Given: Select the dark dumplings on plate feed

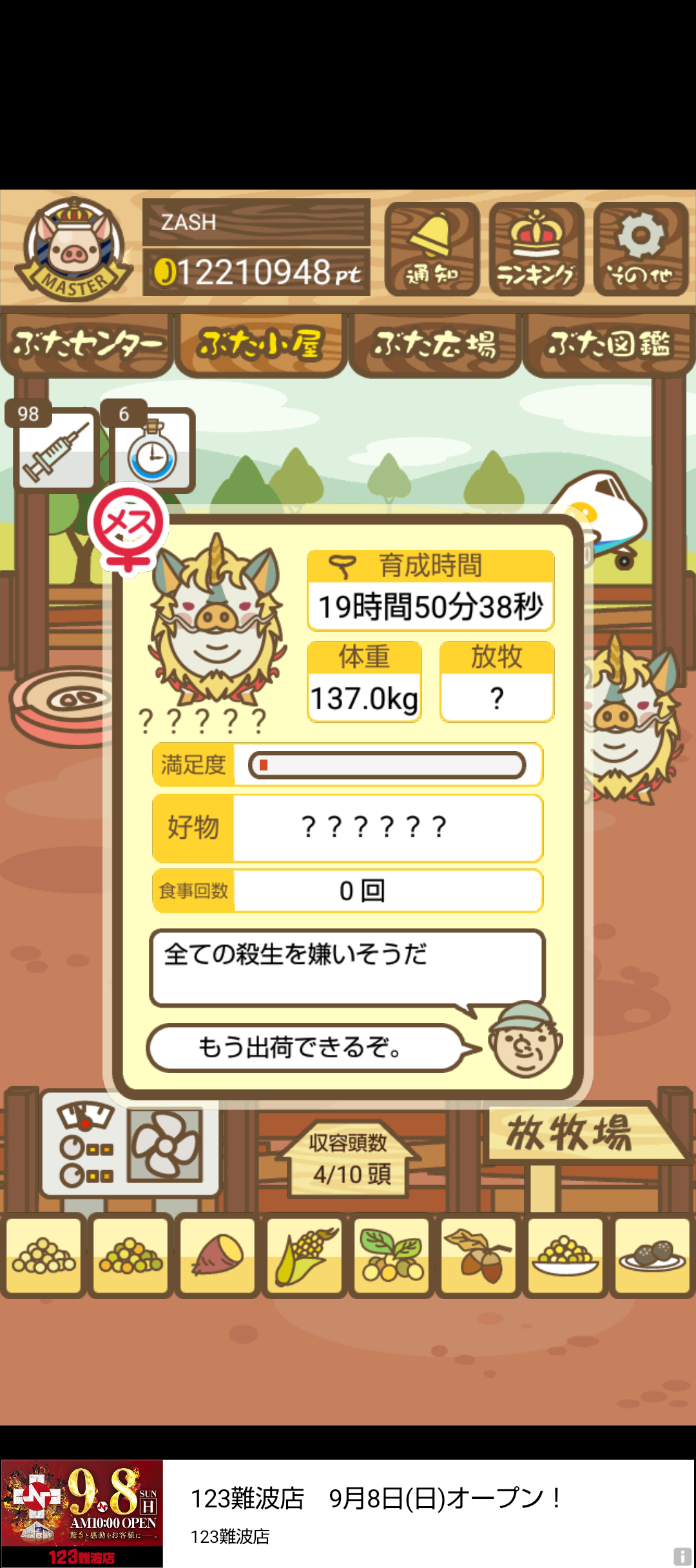Looking at the screenshot, I should 652,1255.
